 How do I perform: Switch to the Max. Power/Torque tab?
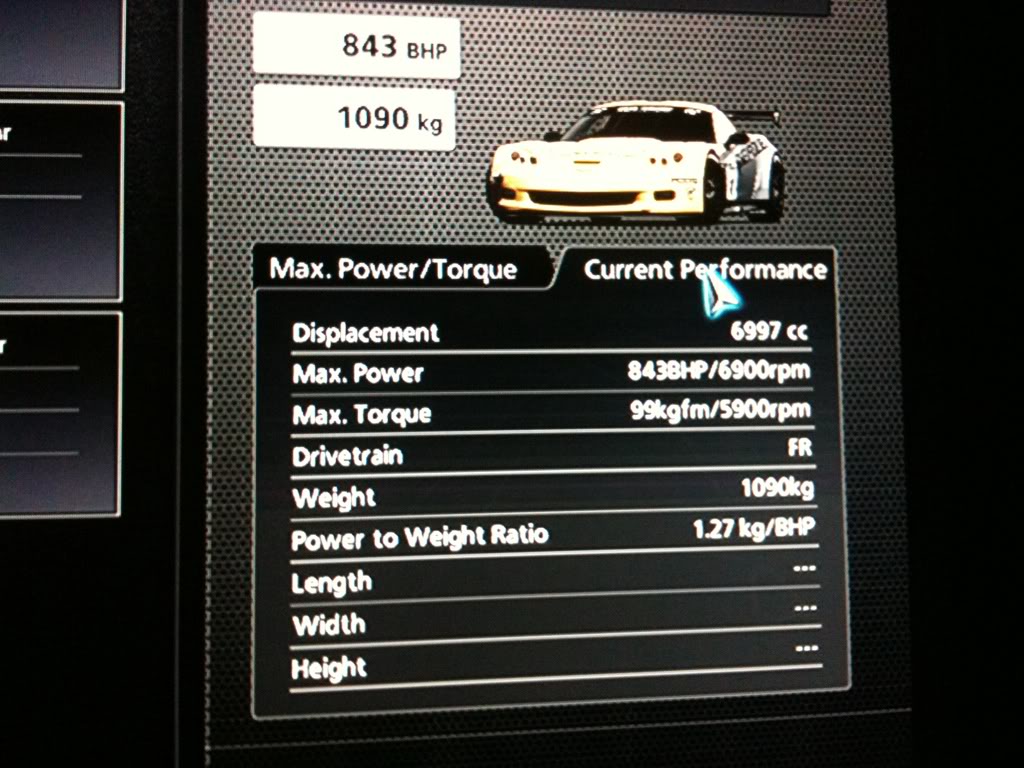[393, 270]
